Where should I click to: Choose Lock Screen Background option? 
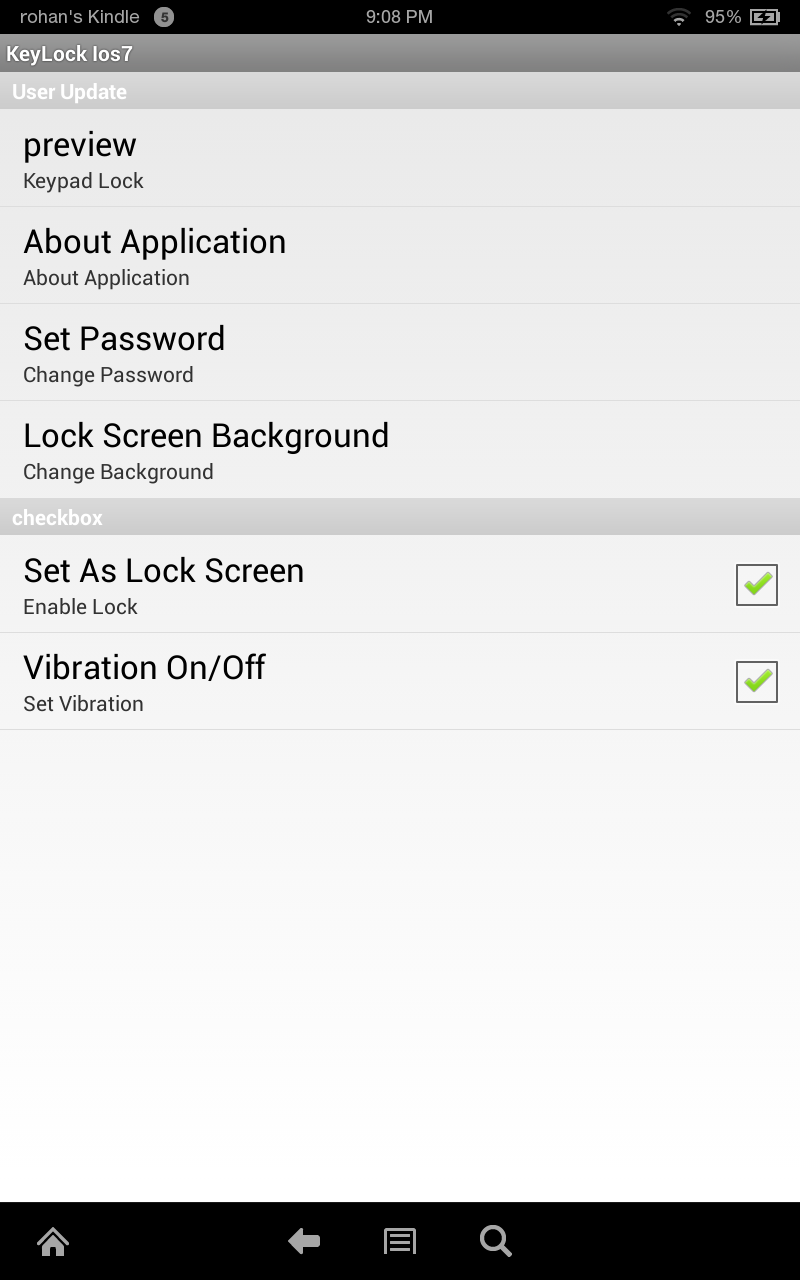400,449
